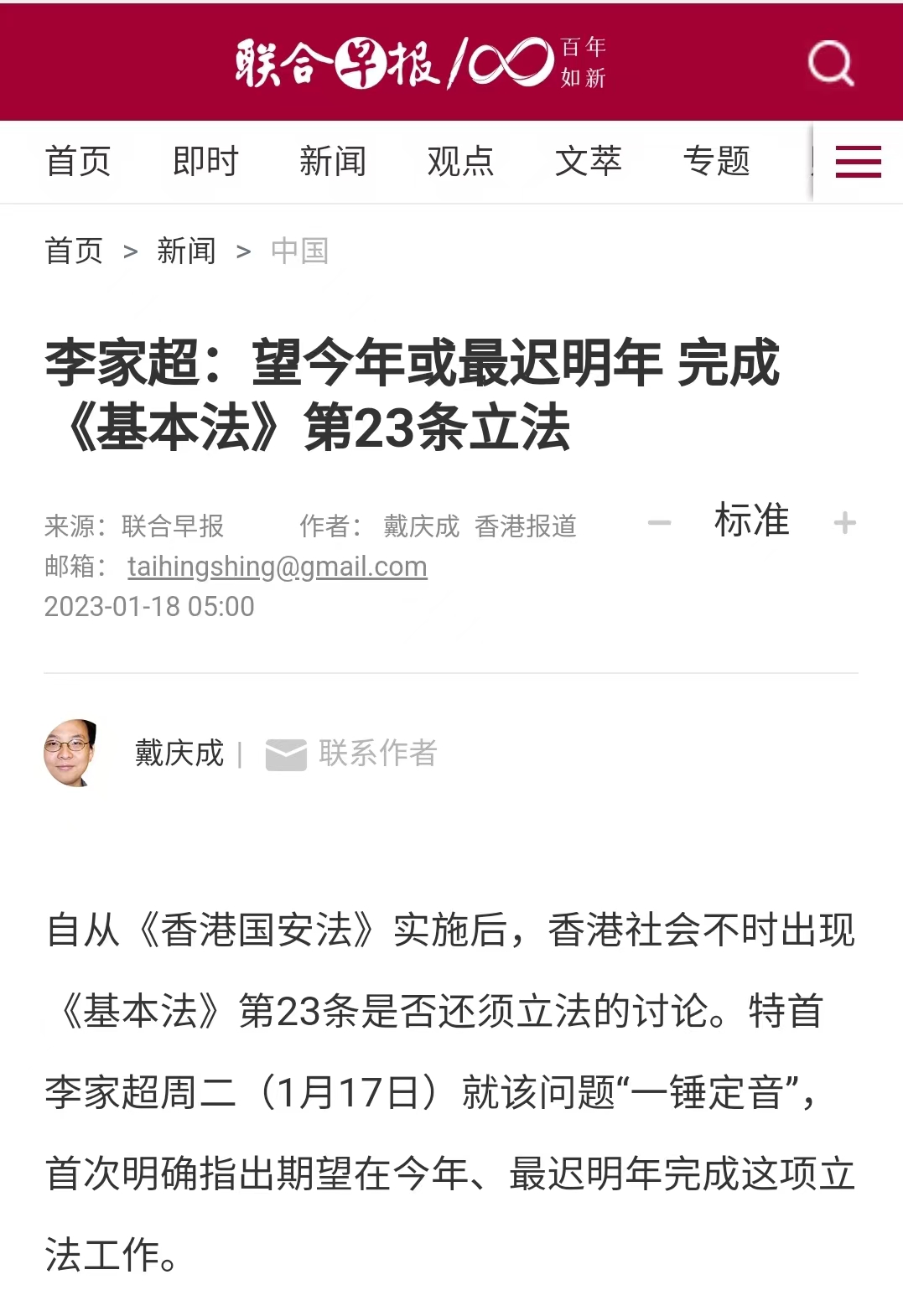Decrease font size with minus button
The image size is (903, 1316).
pyautogui.click(x=660, y=523)
